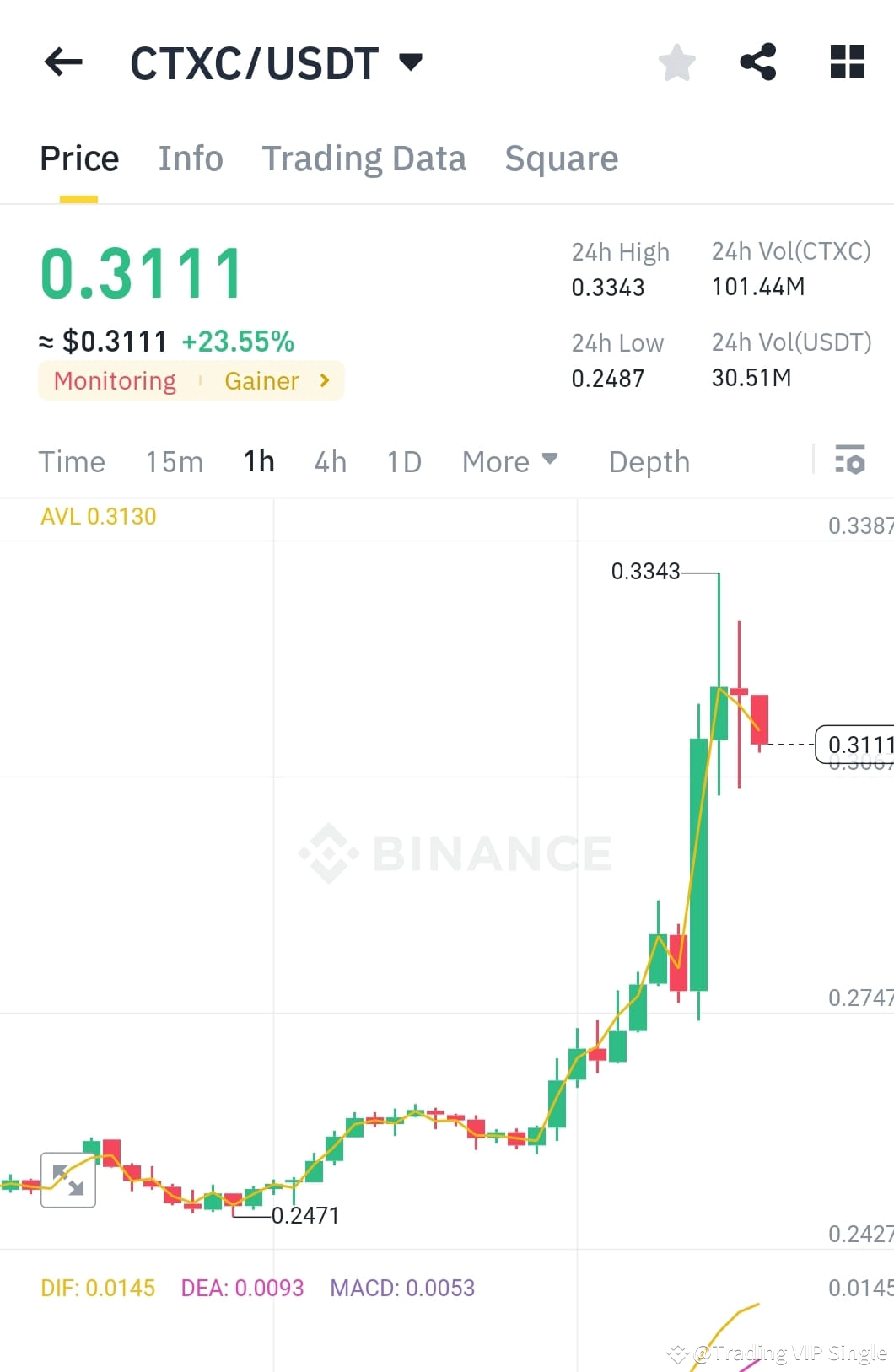
Task: Star CTXC/USDT as a favorite
Action: click(676, 62)
